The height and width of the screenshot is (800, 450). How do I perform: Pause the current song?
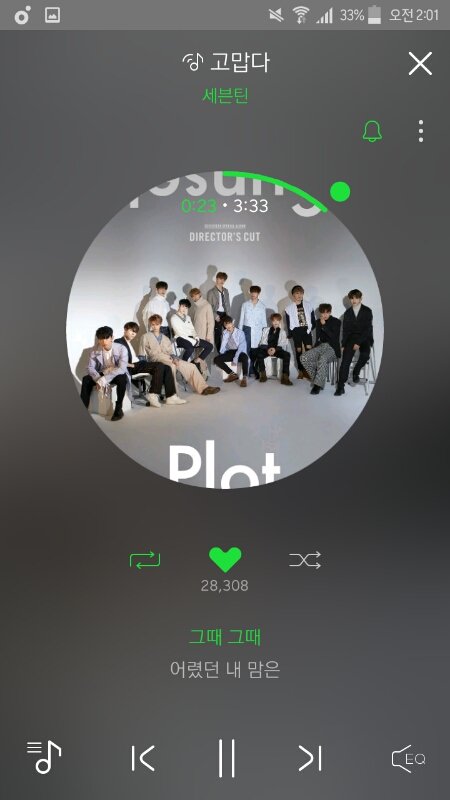click(x=226, y=758)
